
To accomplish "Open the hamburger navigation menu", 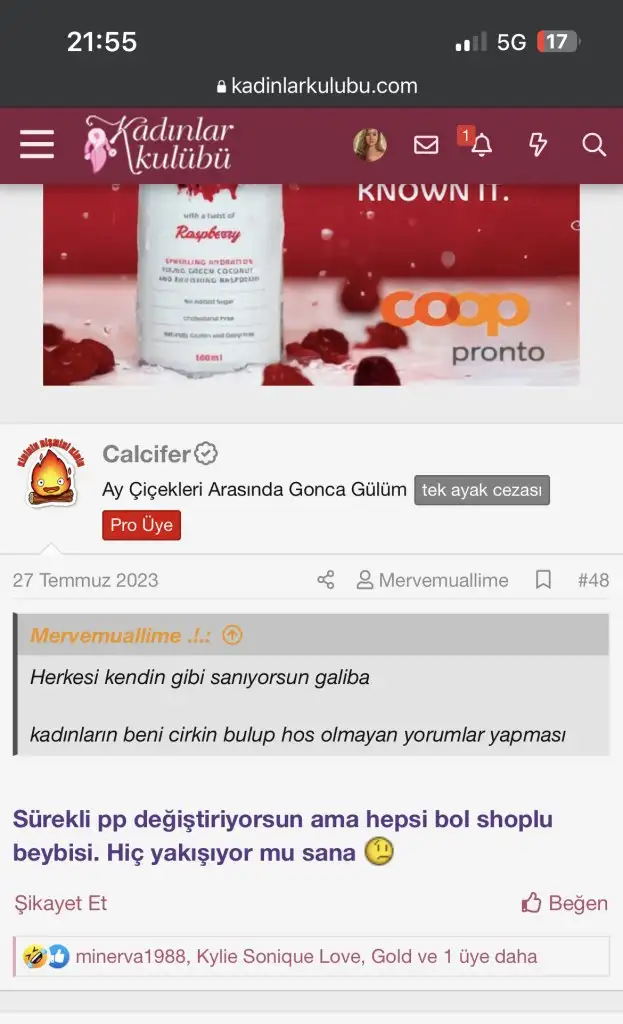I will 37,146.
